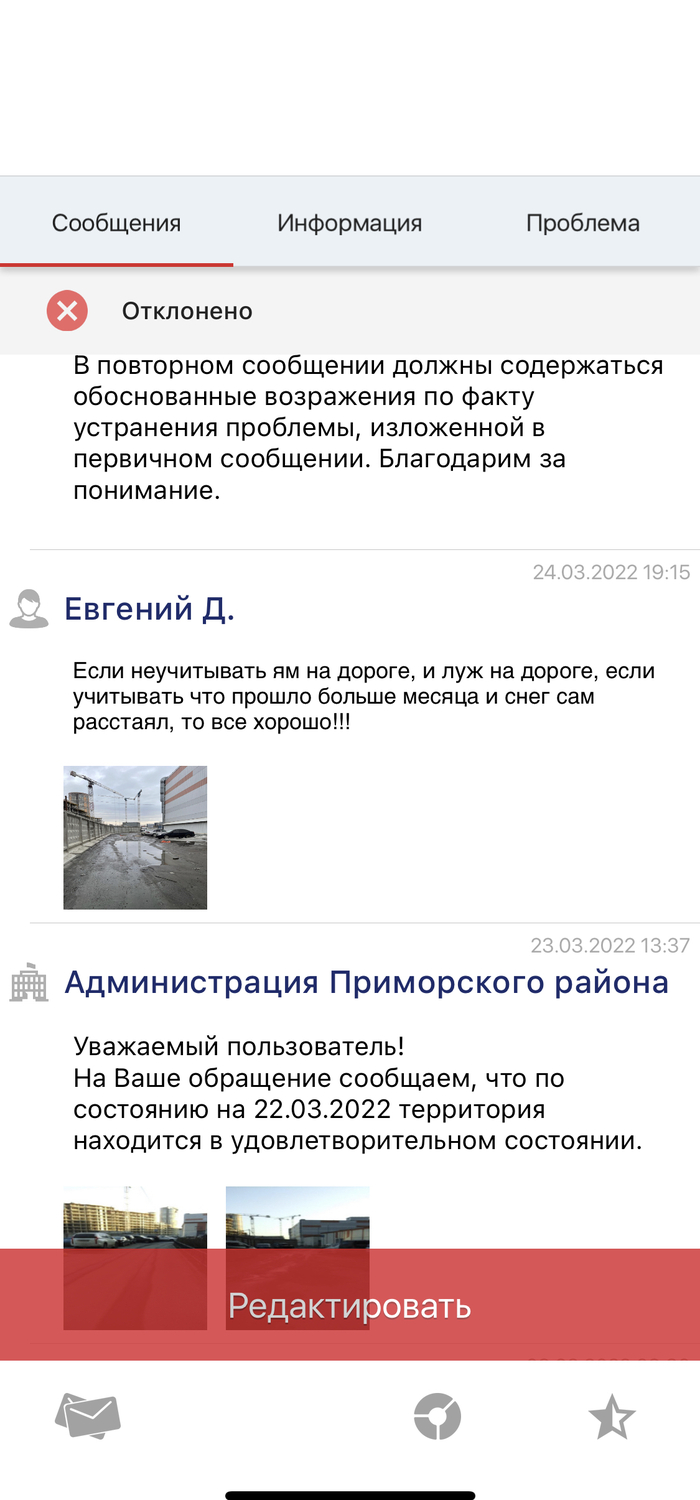
Task: Select the Проблема tab
Action: [x=582, y=223]
